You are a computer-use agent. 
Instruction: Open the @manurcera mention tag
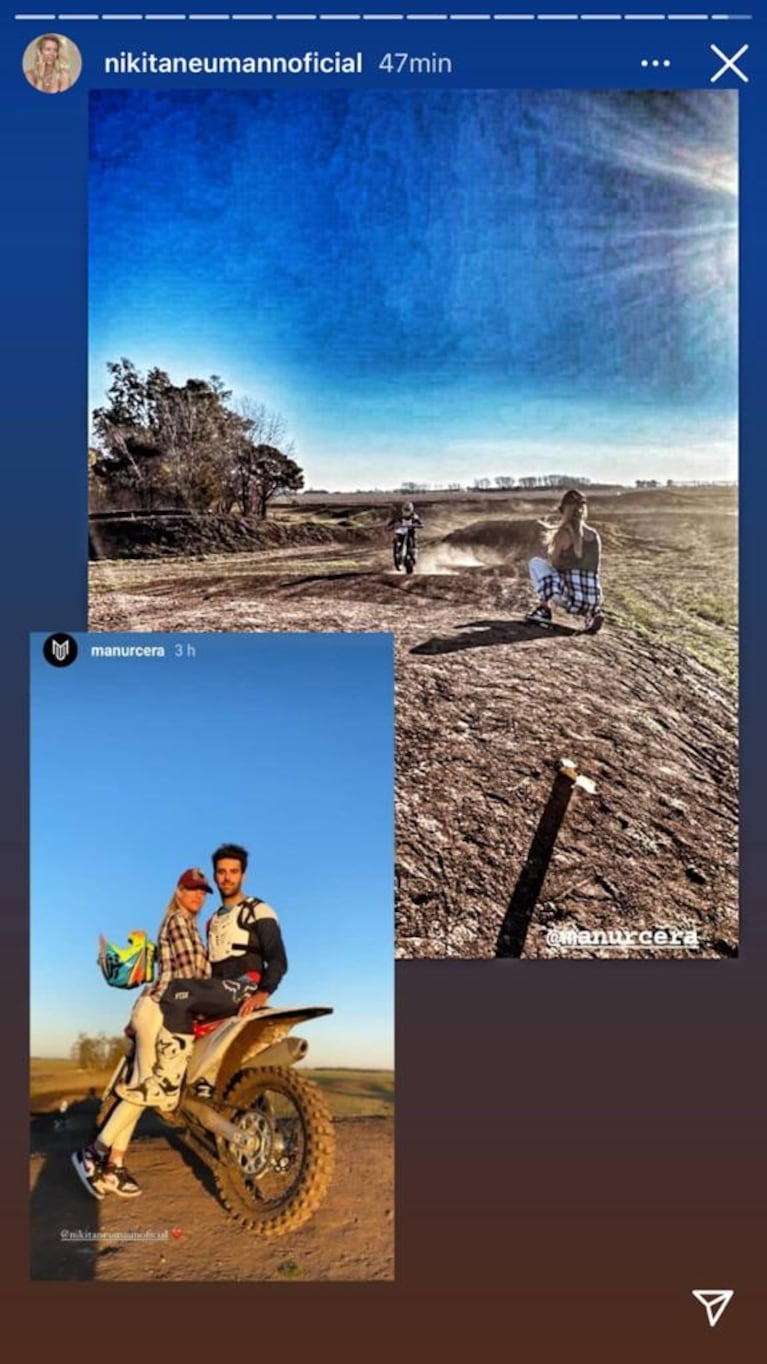point(622,939)
